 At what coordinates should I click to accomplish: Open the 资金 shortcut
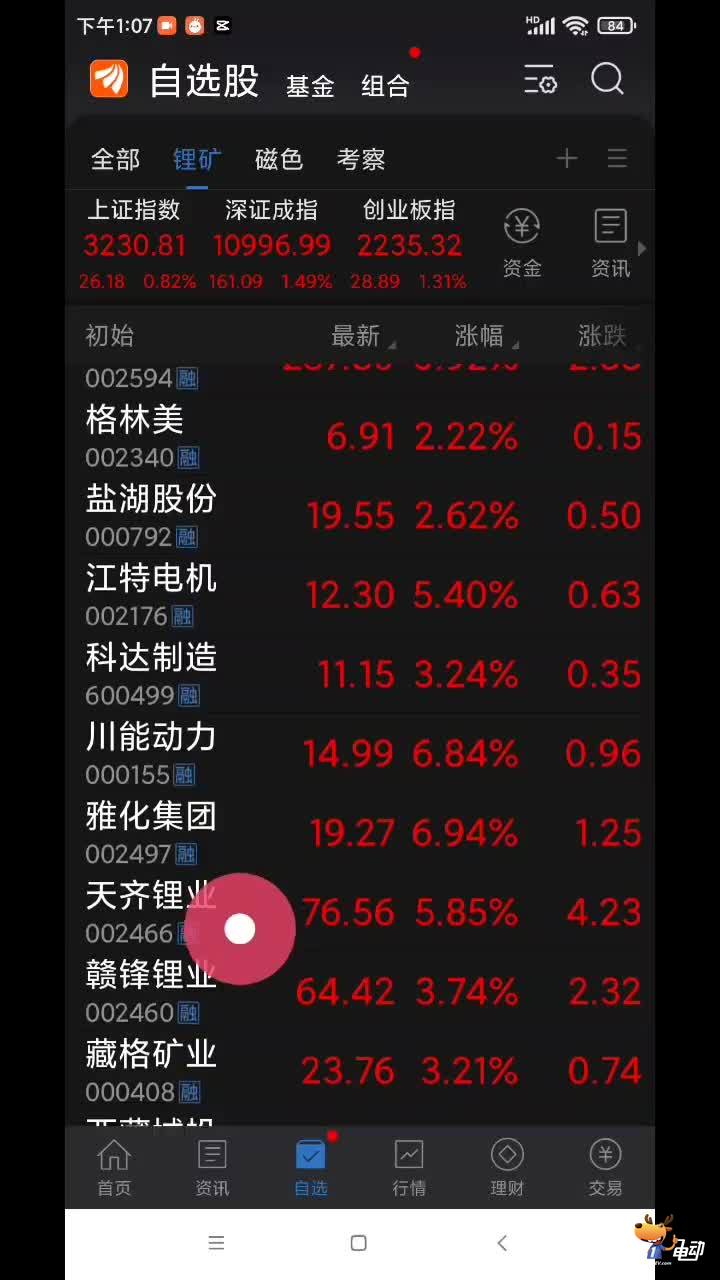[x=522, y=243]
